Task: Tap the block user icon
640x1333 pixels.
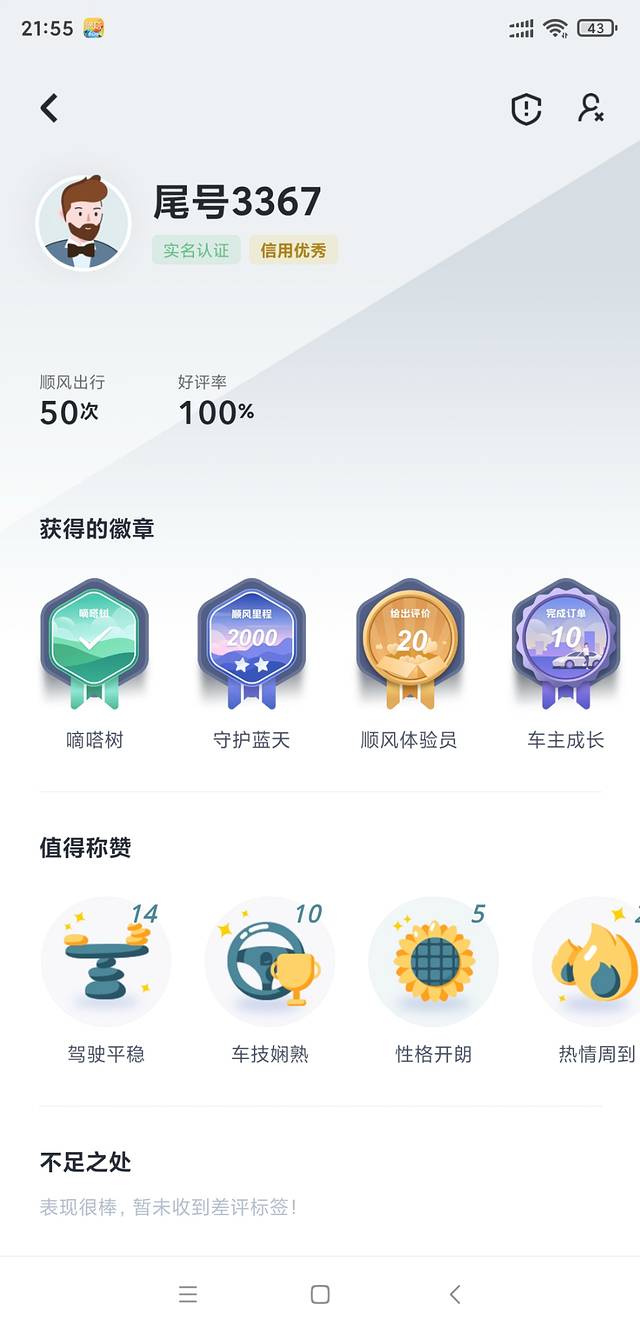Action: 591,109
